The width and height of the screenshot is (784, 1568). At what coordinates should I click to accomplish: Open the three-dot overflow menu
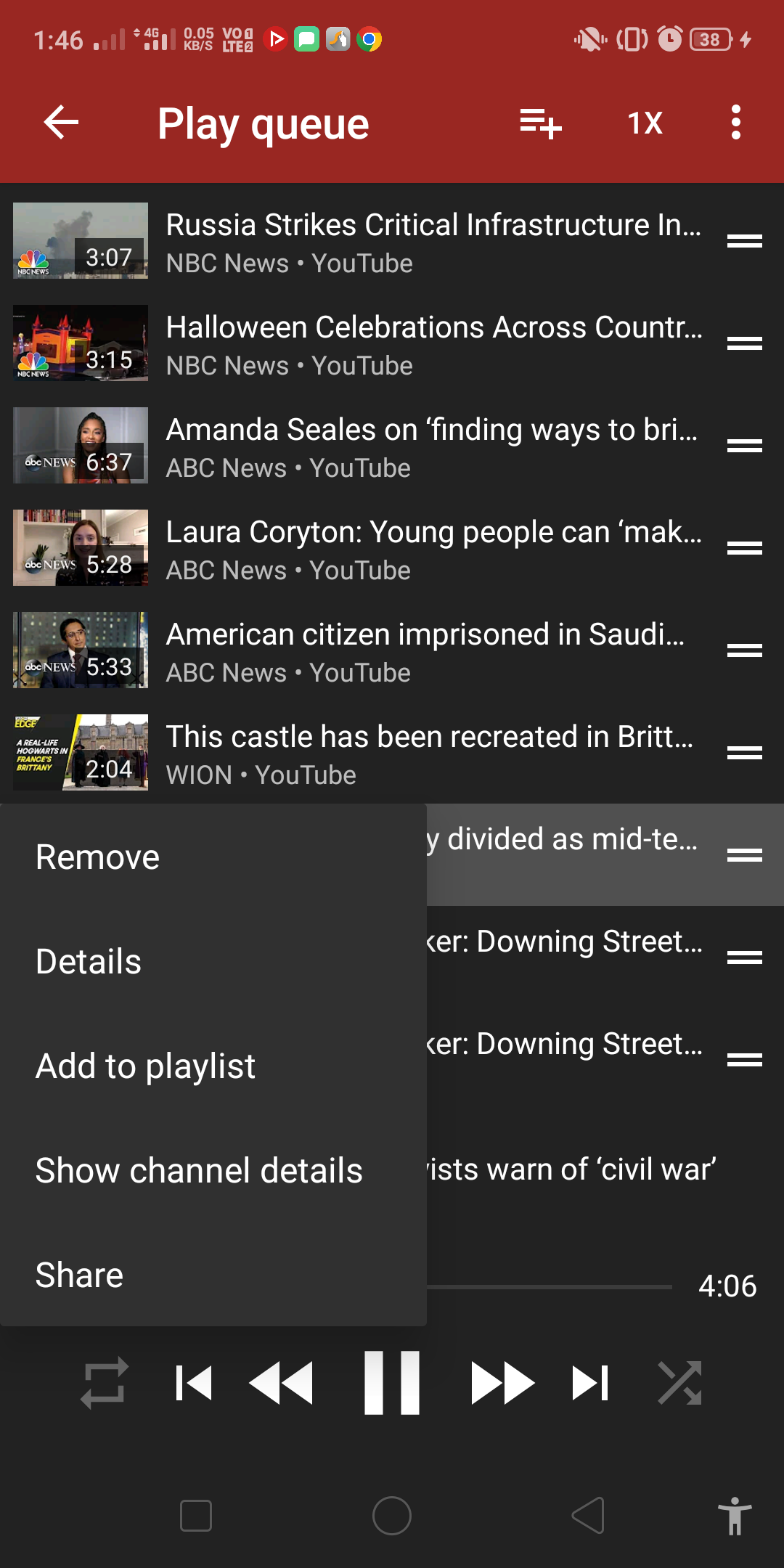pyautogui.click(x=737, y=123)
